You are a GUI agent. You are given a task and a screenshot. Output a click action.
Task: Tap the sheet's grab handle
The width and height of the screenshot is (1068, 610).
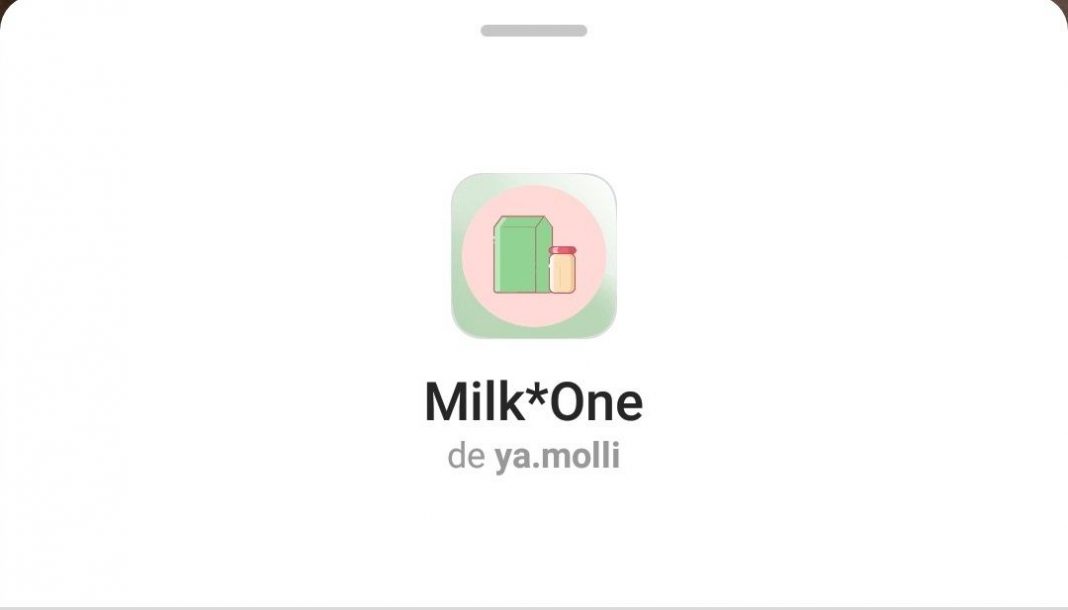pyautogui.click(x=534, y=31)
